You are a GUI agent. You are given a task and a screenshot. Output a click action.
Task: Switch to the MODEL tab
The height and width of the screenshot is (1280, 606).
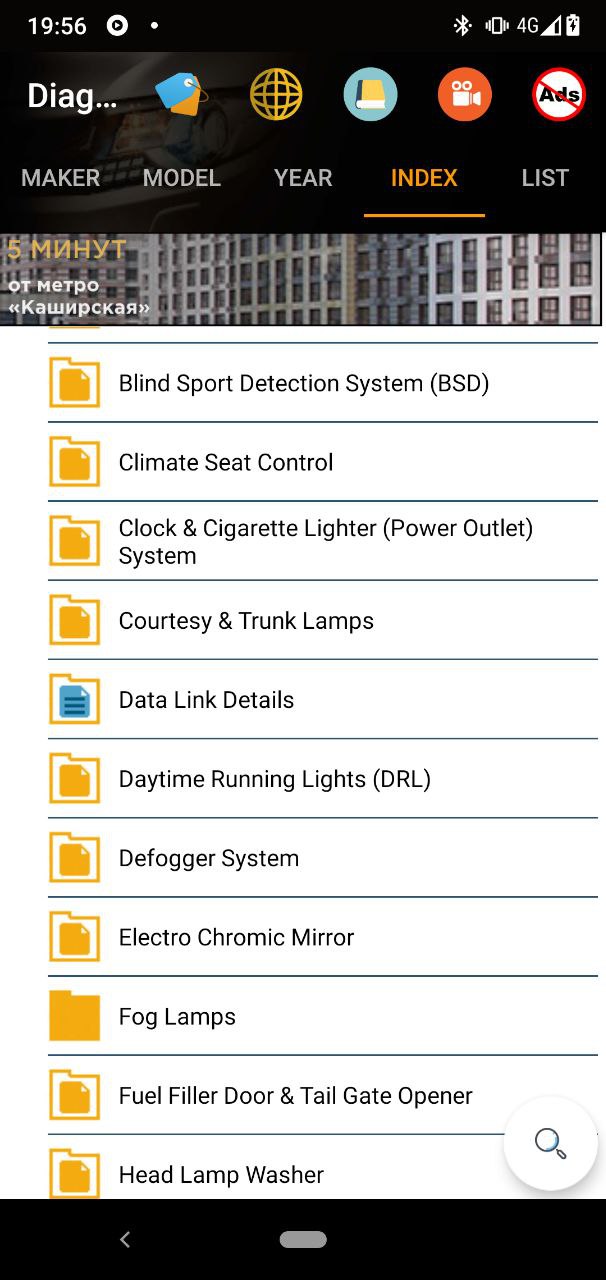182,178
